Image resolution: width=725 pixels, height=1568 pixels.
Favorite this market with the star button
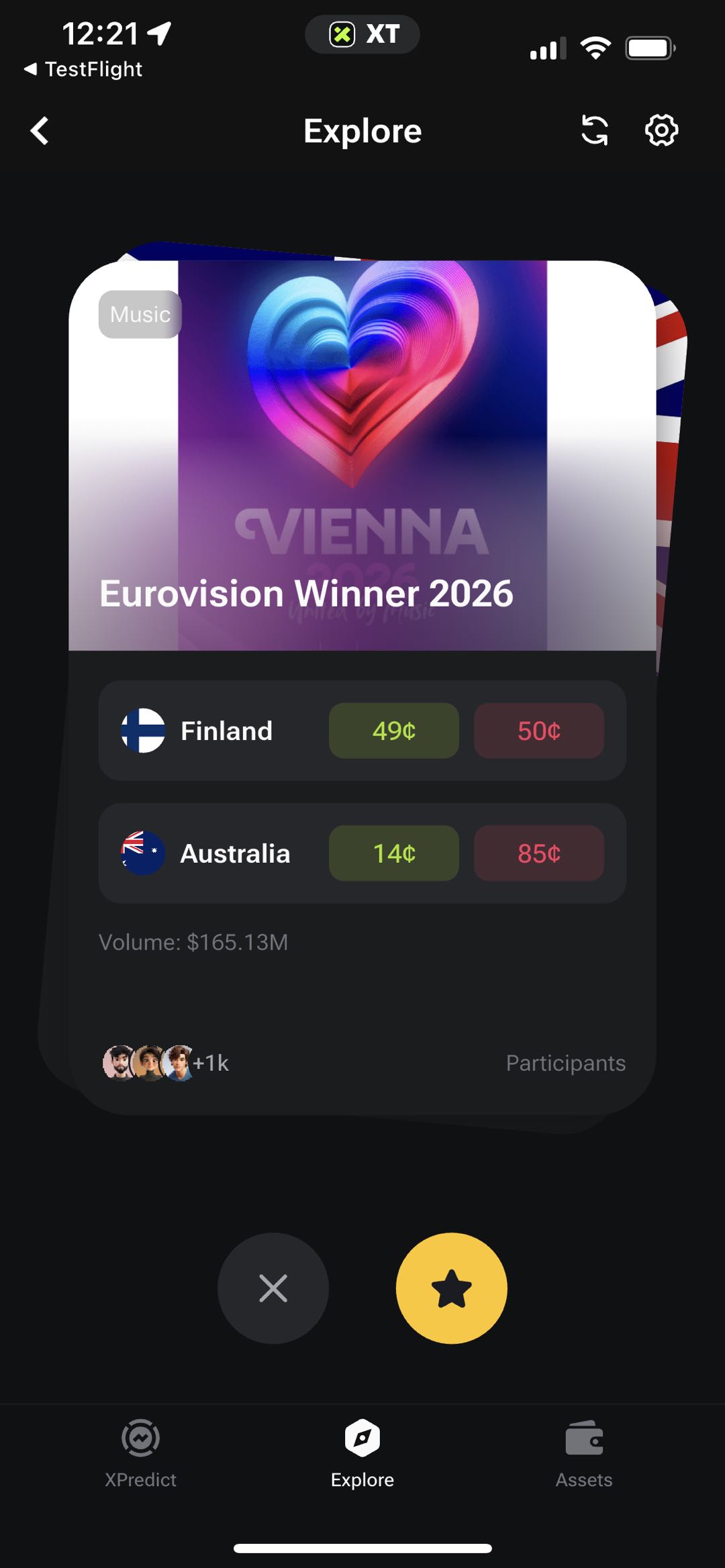coord(452,1288)
